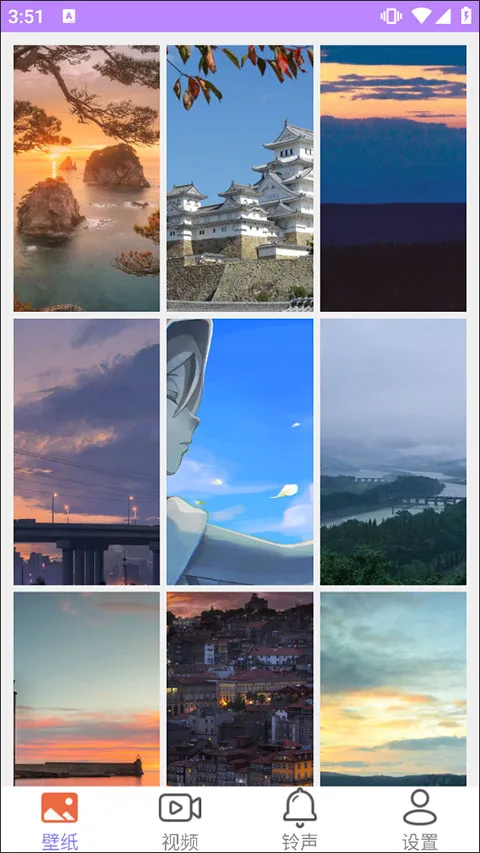Viewport: 480px width, 853px height.
Task: Open the hillside town at dusk wallpaper
Action: coord(240,689)
